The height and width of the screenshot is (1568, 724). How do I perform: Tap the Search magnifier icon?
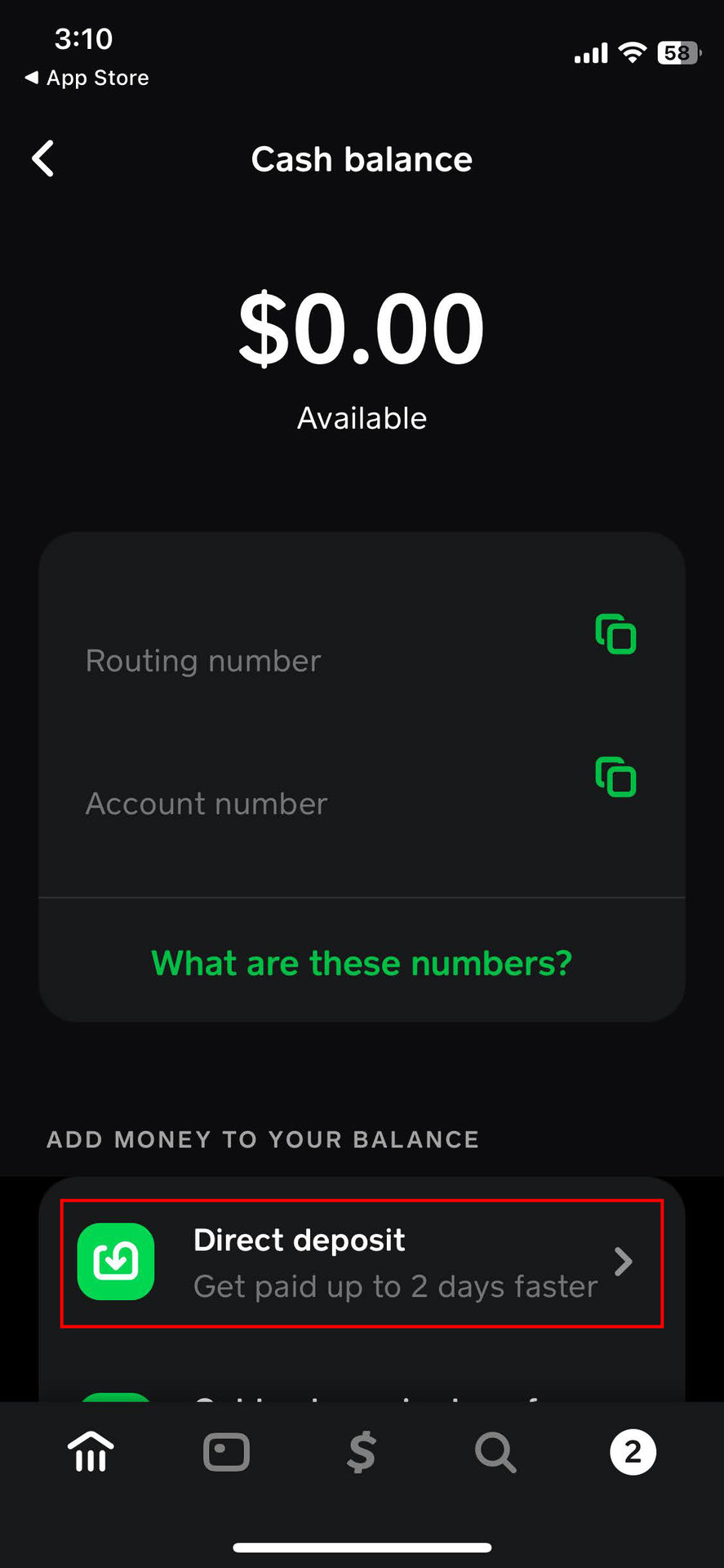tap(495, 1453)
